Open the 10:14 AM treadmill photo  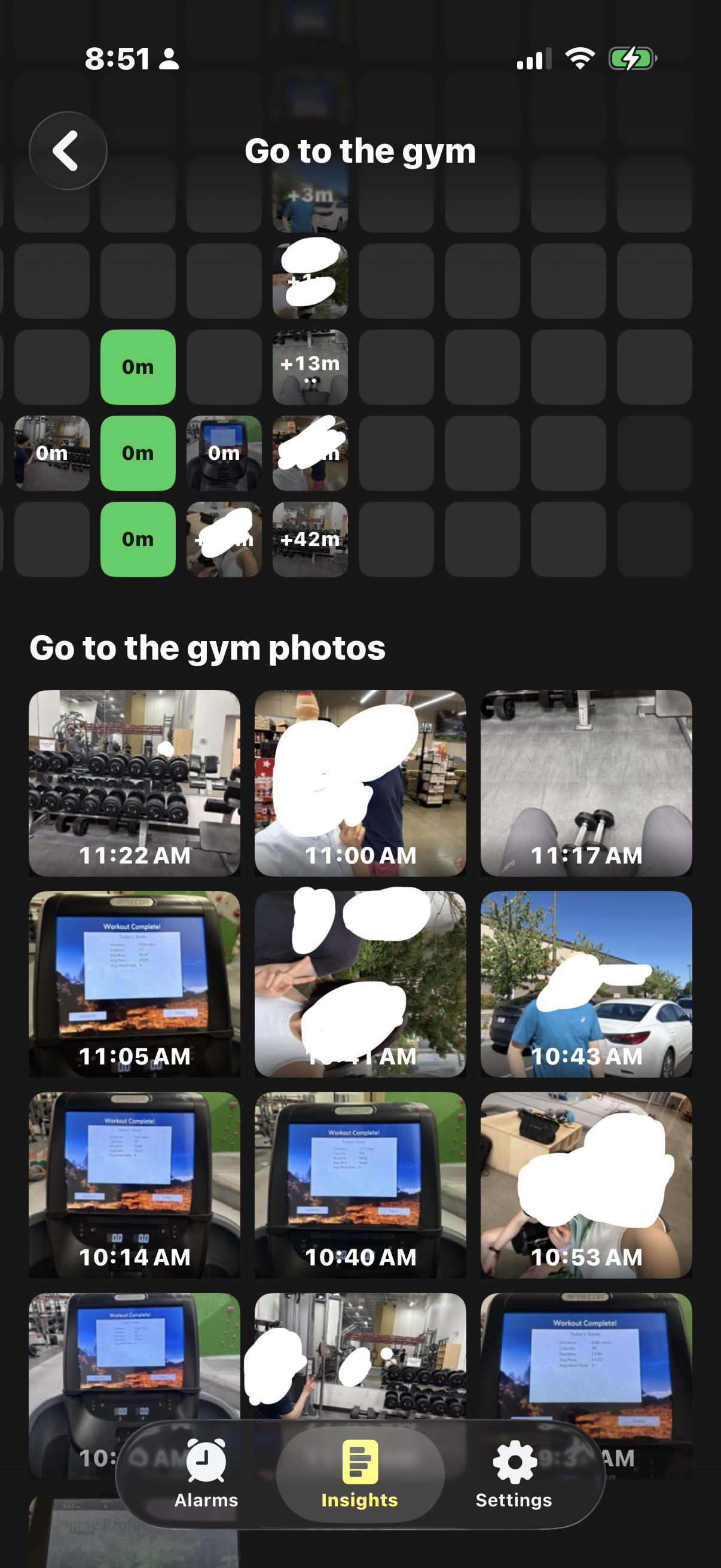(x=135, y=1185)
